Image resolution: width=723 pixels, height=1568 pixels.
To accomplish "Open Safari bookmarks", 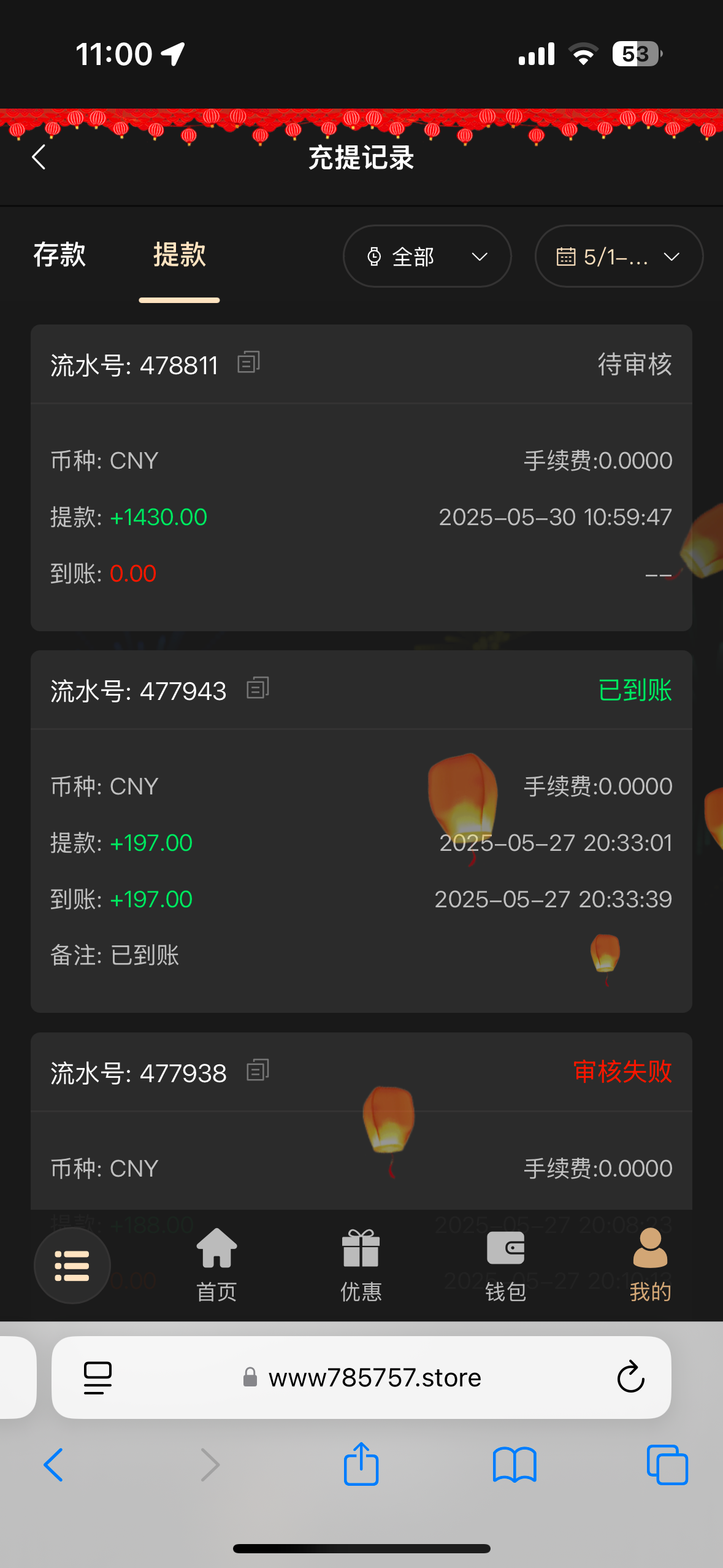I will 515,1464.
